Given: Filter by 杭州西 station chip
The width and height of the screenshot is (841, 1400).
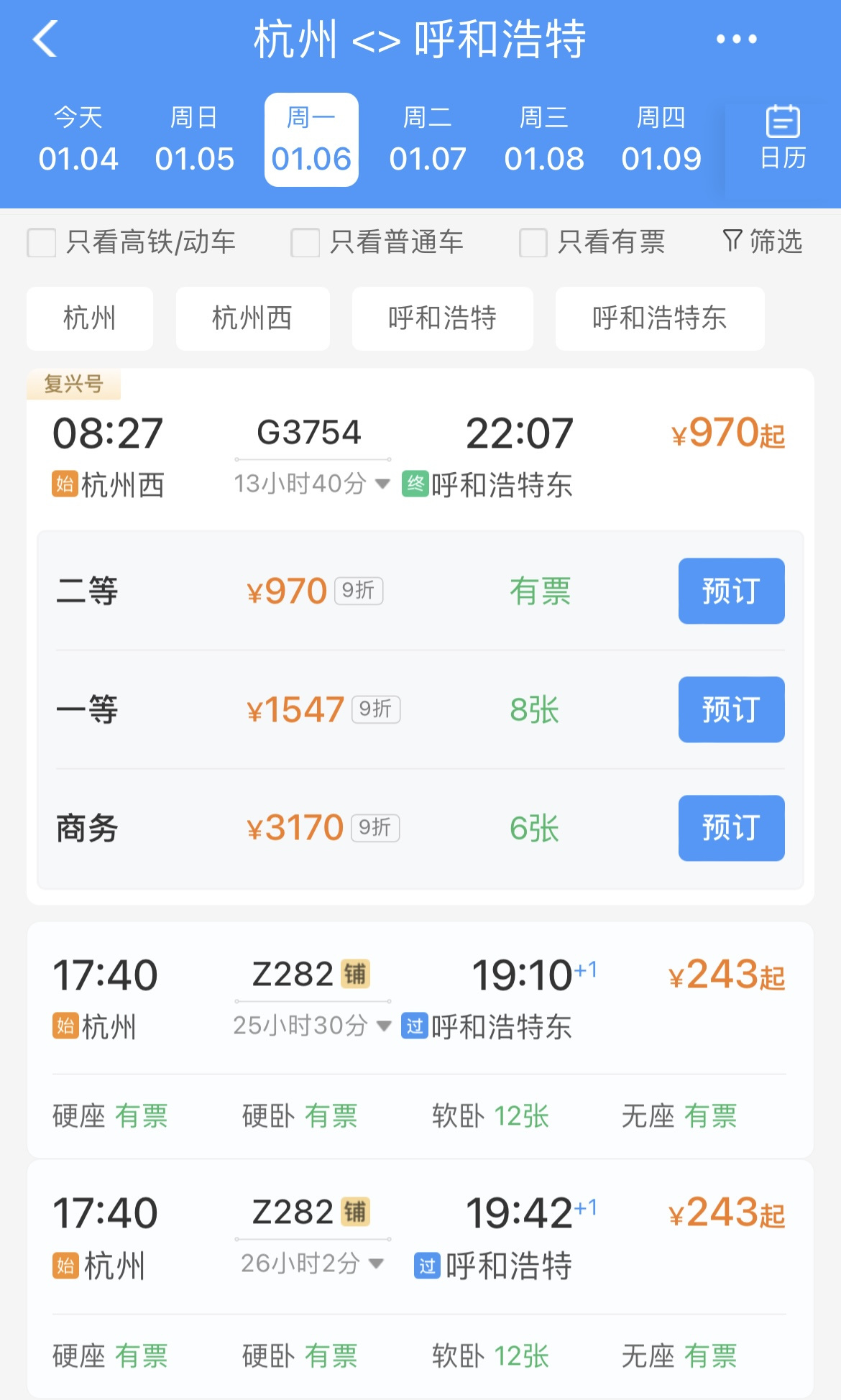Looking at the screenshot, I should (x=252, y=318).
